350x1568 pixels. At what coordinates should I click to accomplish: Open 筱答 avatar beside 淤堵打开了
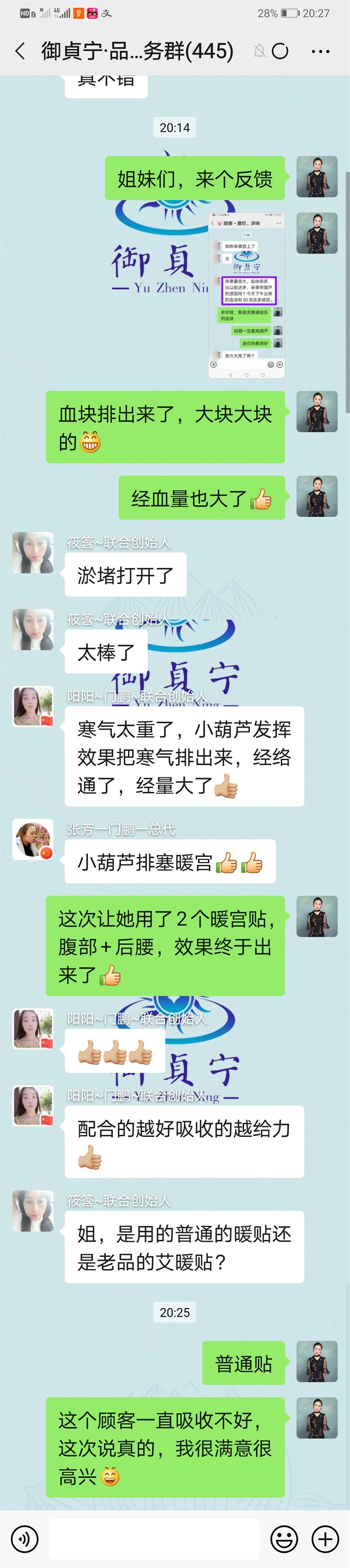pyautogui.click(x=33, y=552)
